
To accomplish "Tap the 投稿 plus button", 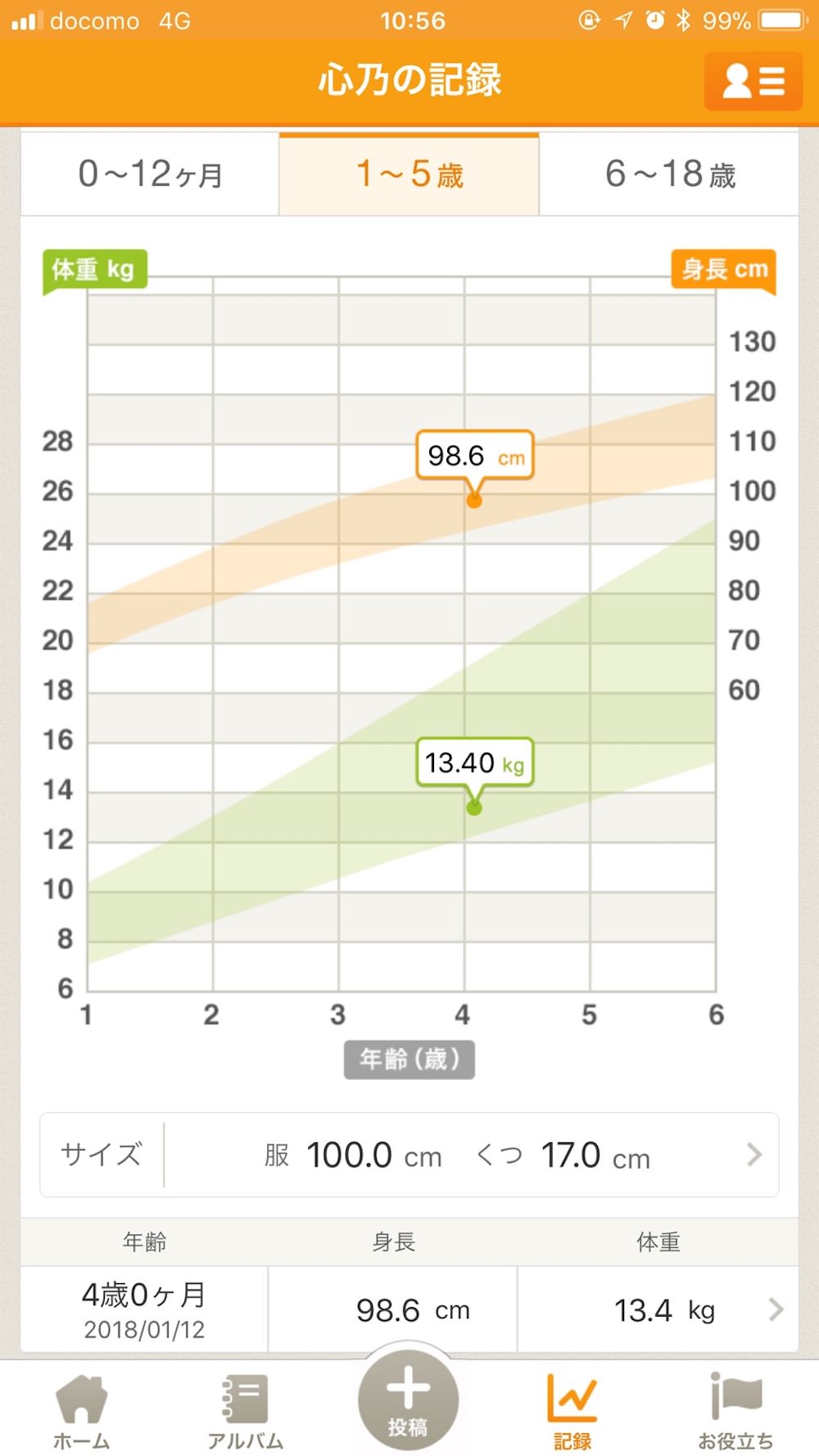I will tap(408, 1399).
